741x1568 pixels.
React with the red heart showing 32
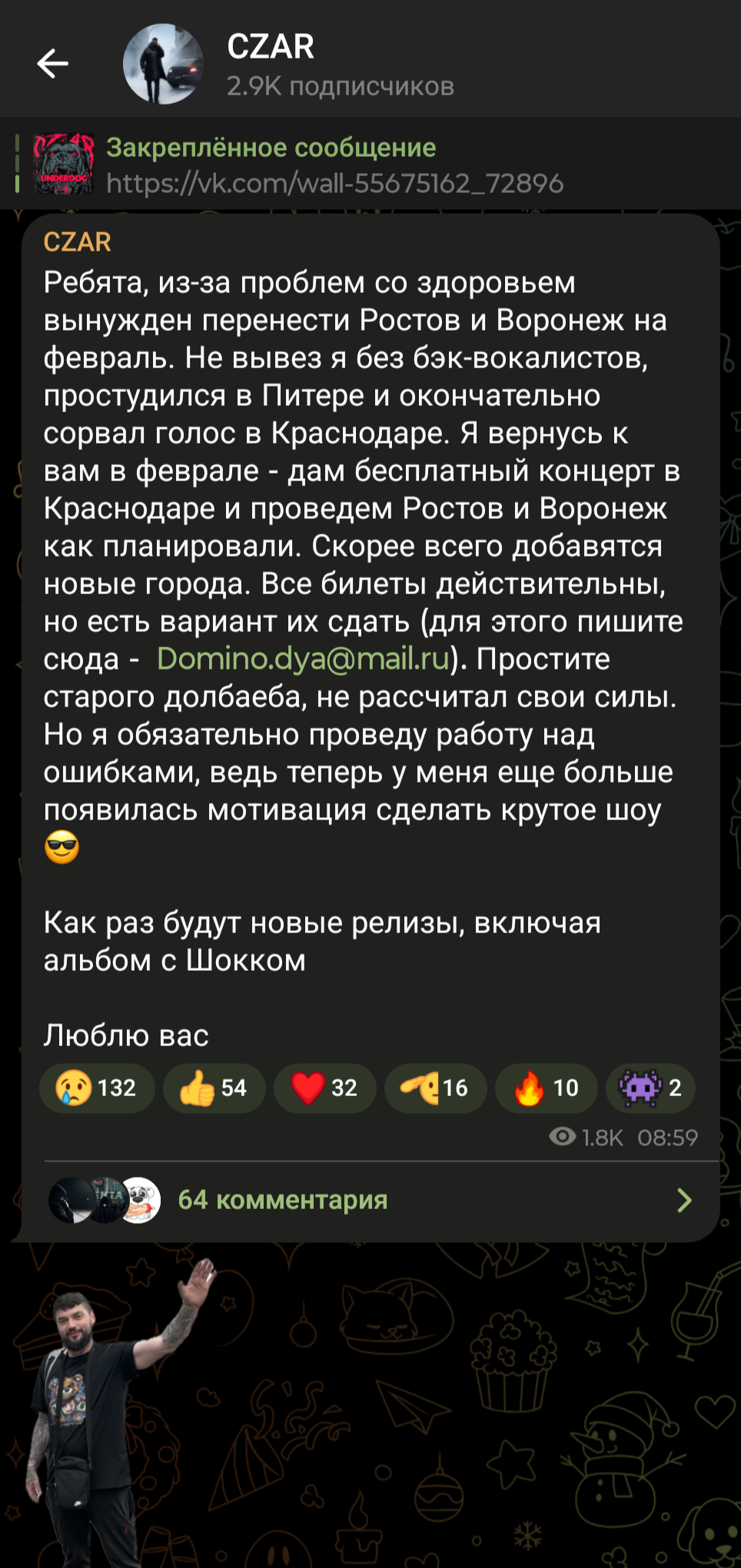coord(324,1088)
